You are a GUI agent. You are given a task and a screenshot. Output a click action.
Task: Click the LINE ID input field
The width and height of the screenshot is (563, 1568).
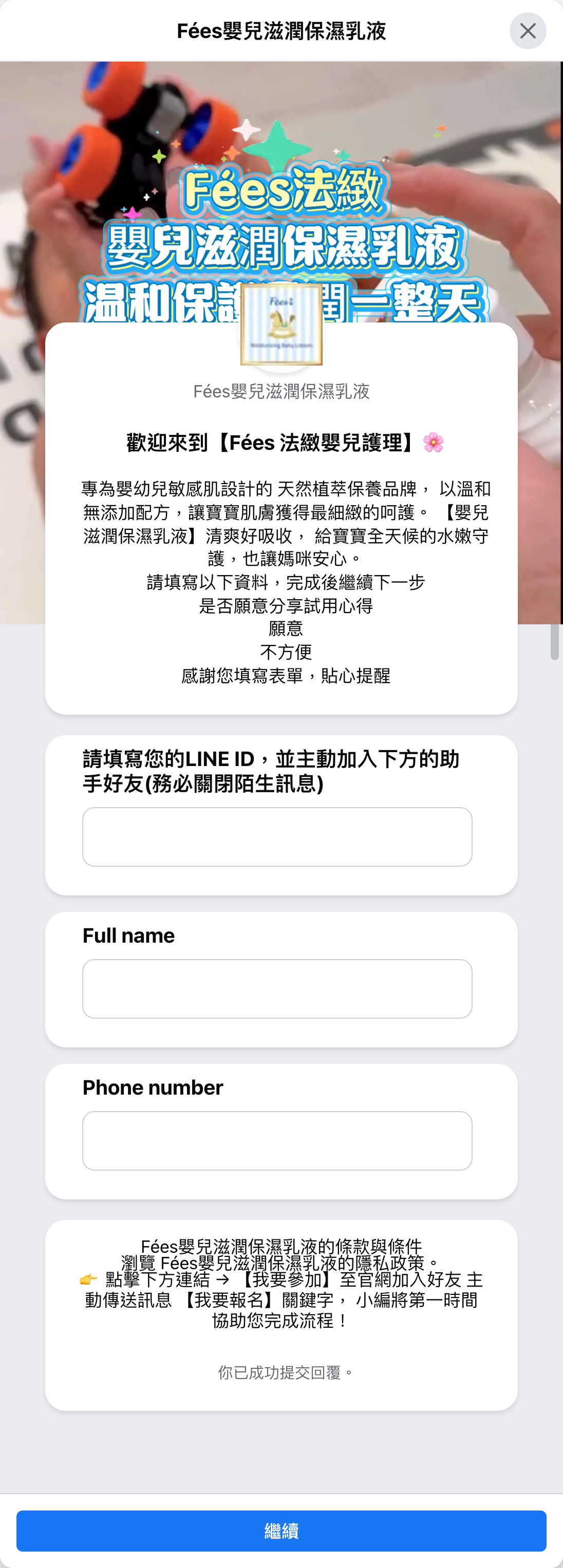277,836
